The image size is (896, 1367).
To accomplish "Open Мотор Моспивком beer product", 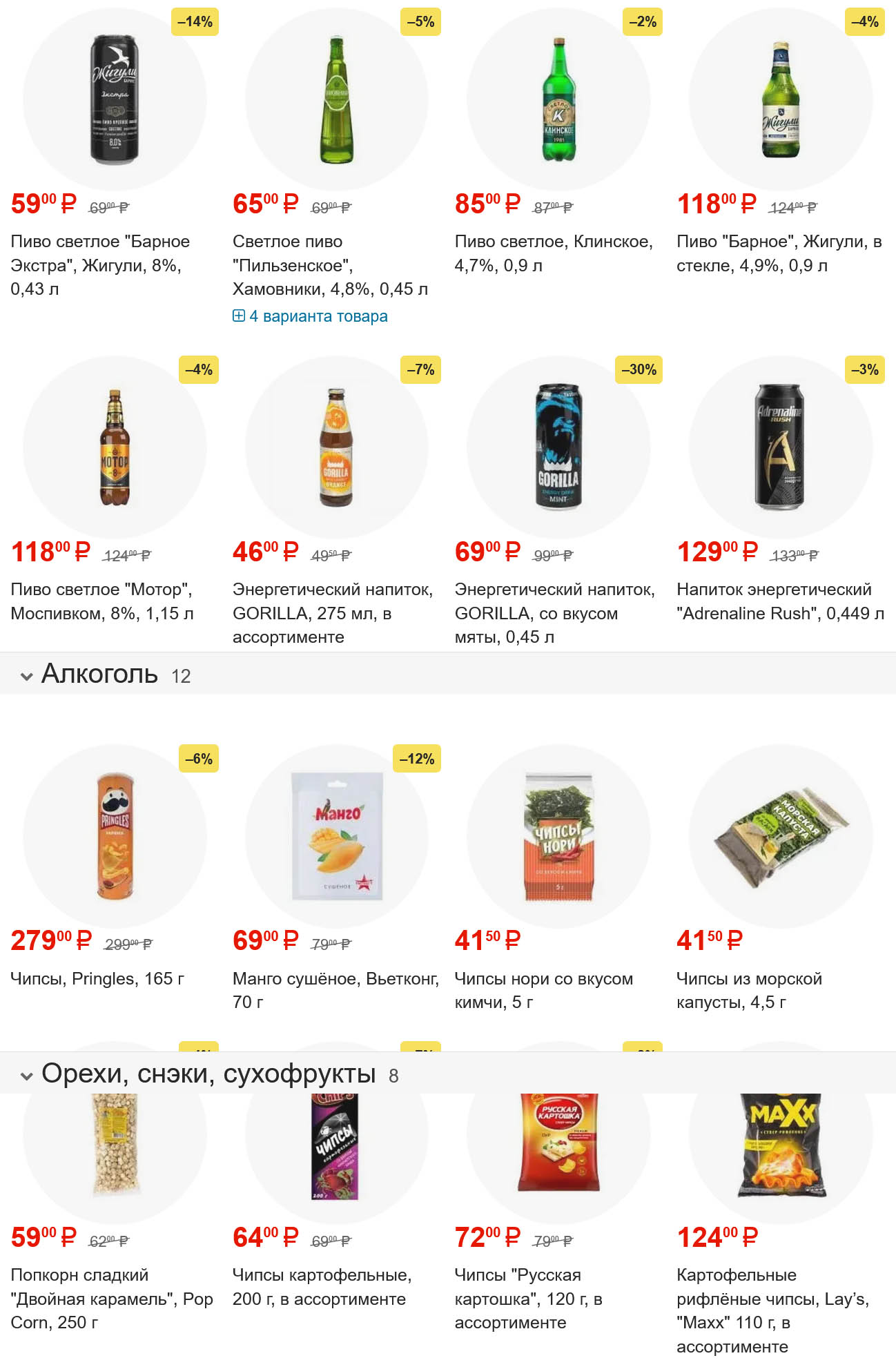I will point(115,447).
